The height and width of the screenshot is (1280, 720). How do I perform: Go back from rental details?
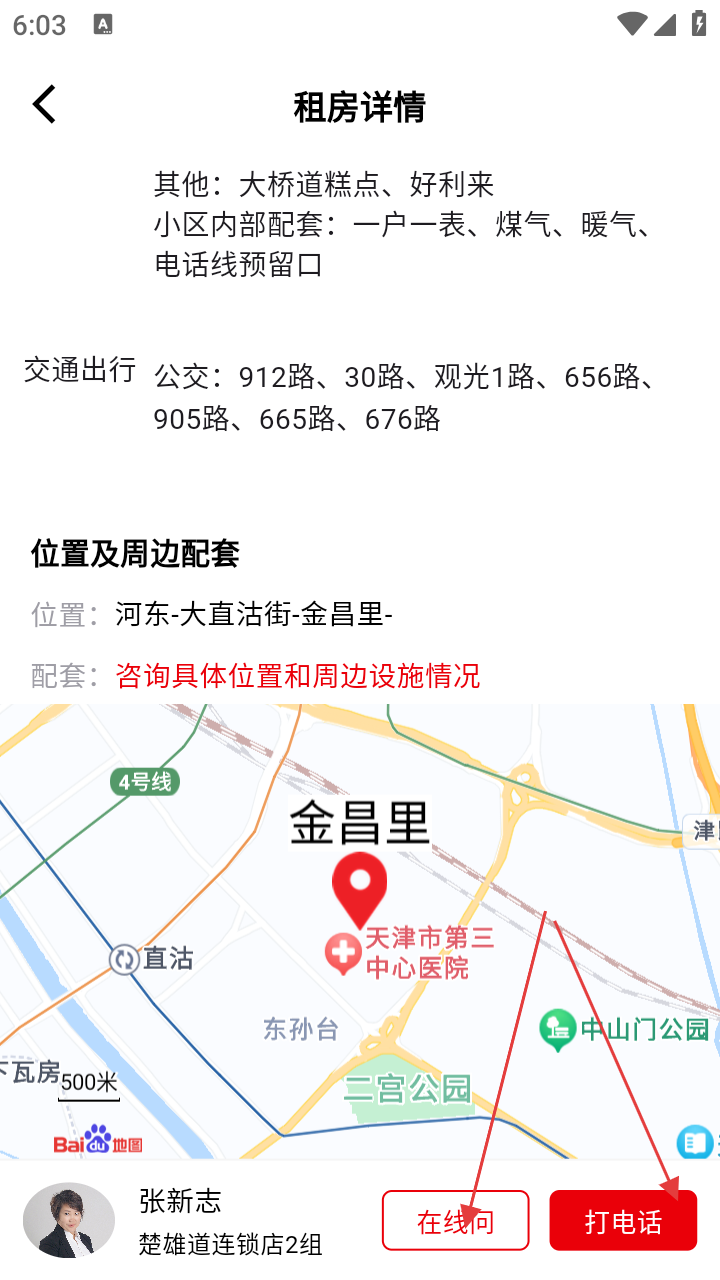44,105
